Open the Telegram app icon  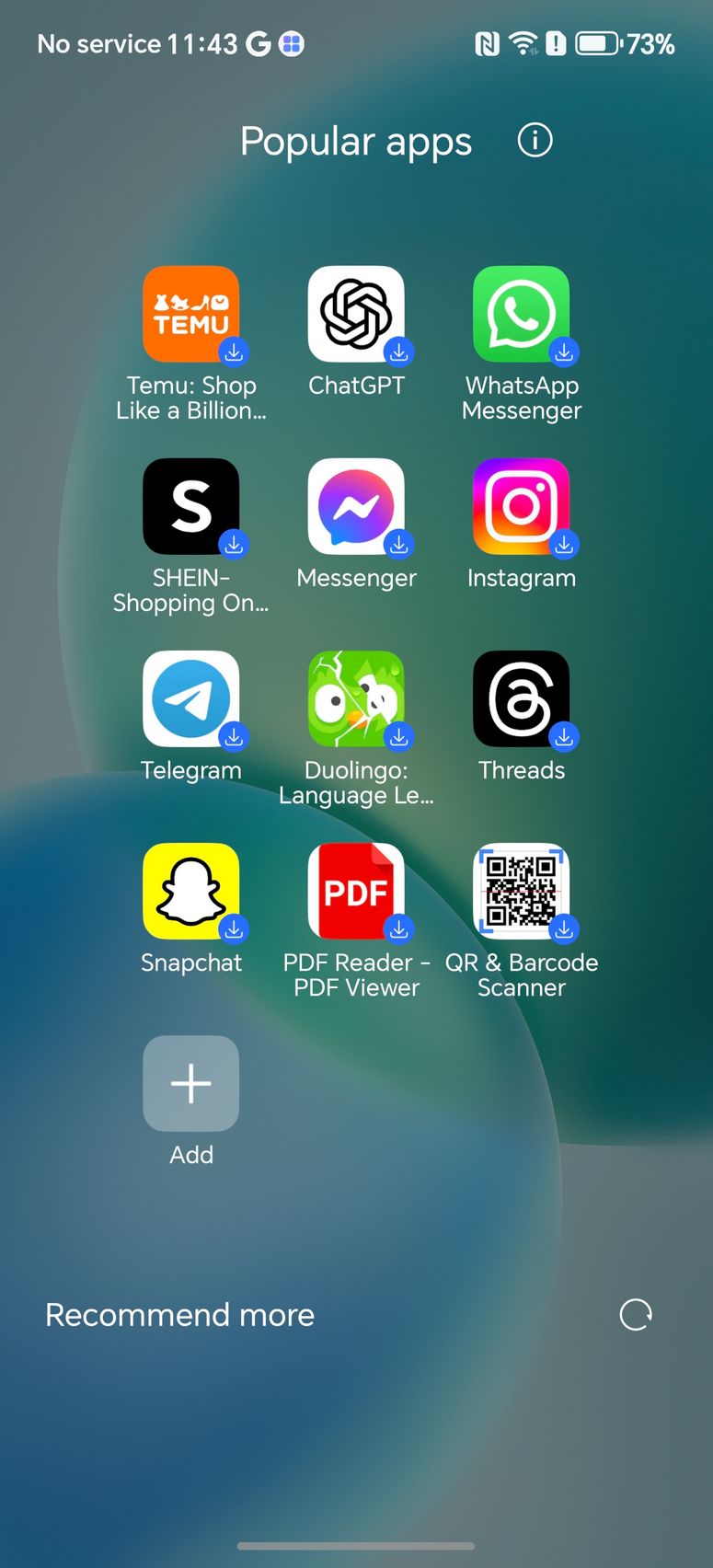coord(190,698)
